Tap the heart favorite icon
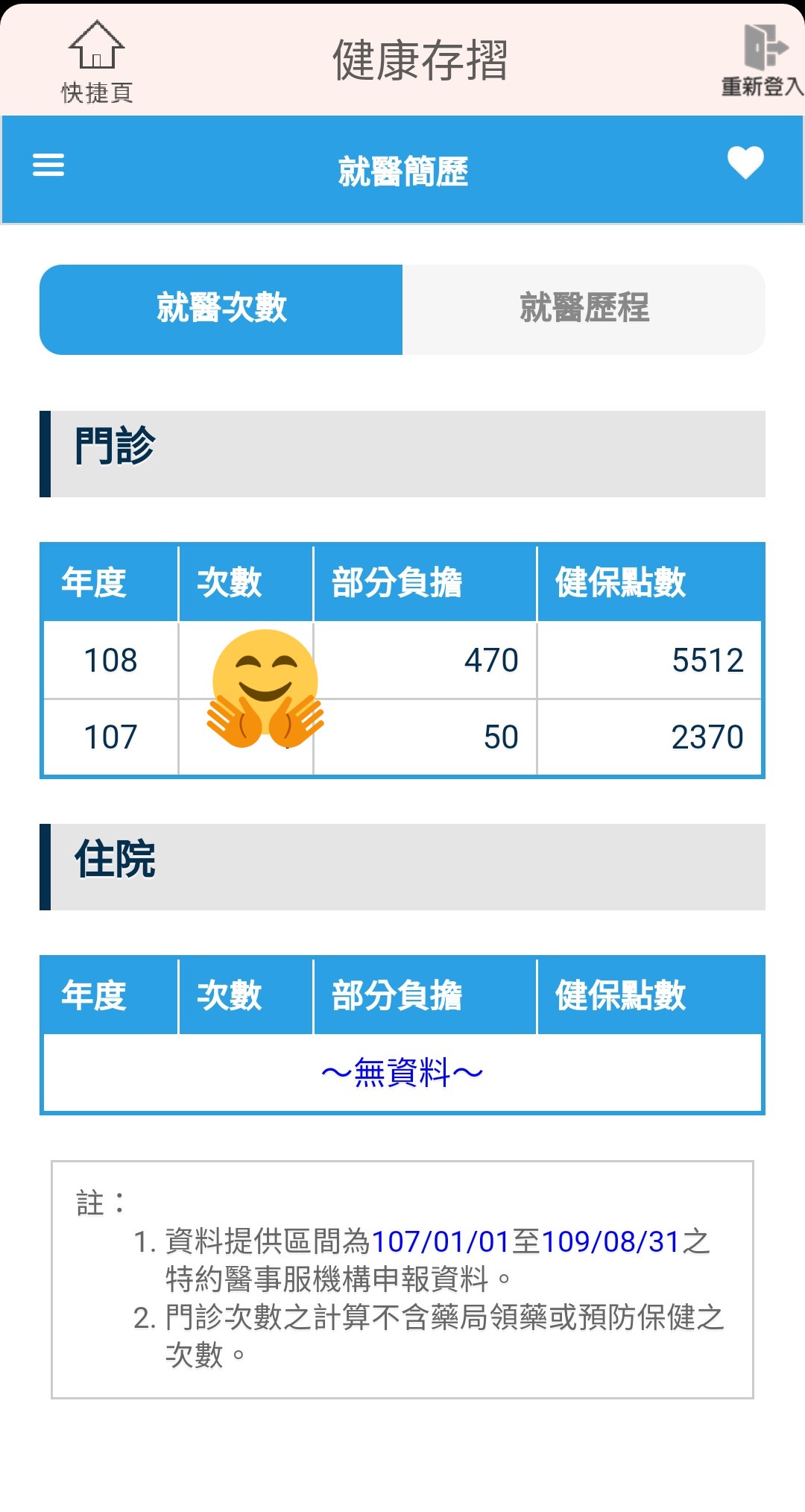The width and height of the screenshot is (805, 1512). pos(745,163)
